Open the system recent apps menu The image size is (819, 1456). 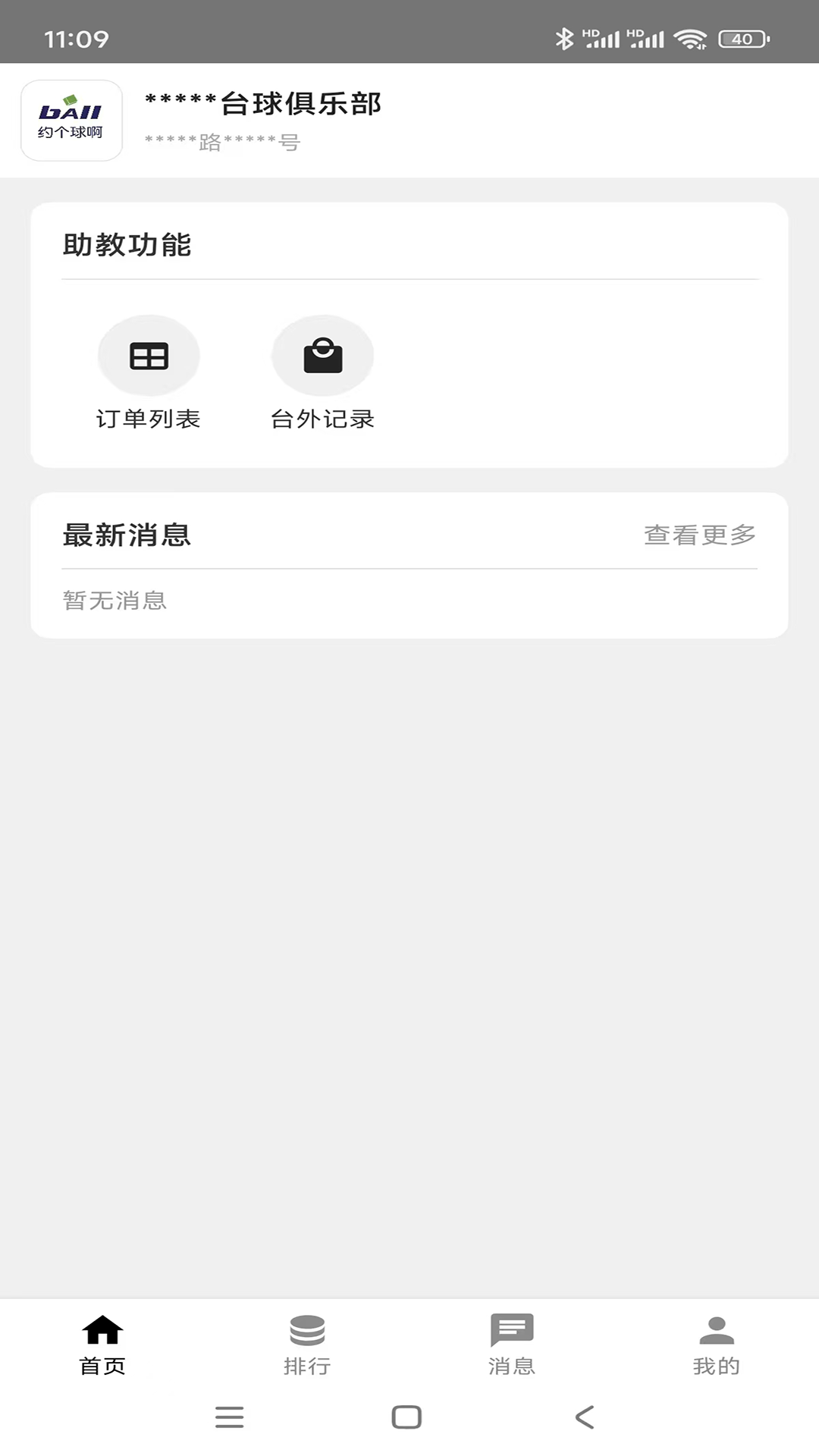click(x=229, y=1417)
